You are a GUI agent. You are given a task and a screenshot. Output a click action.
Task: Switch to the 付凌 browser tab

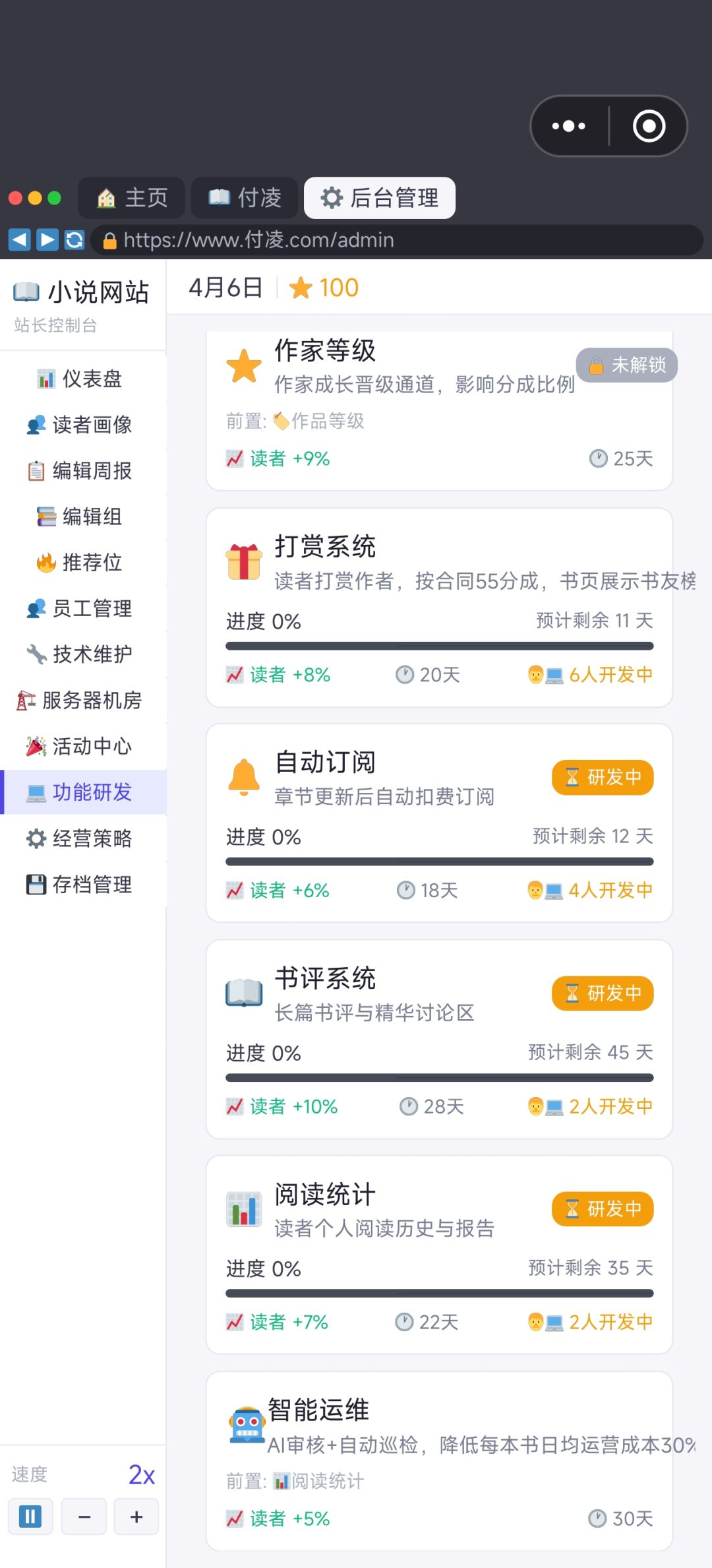coord(245,198)
